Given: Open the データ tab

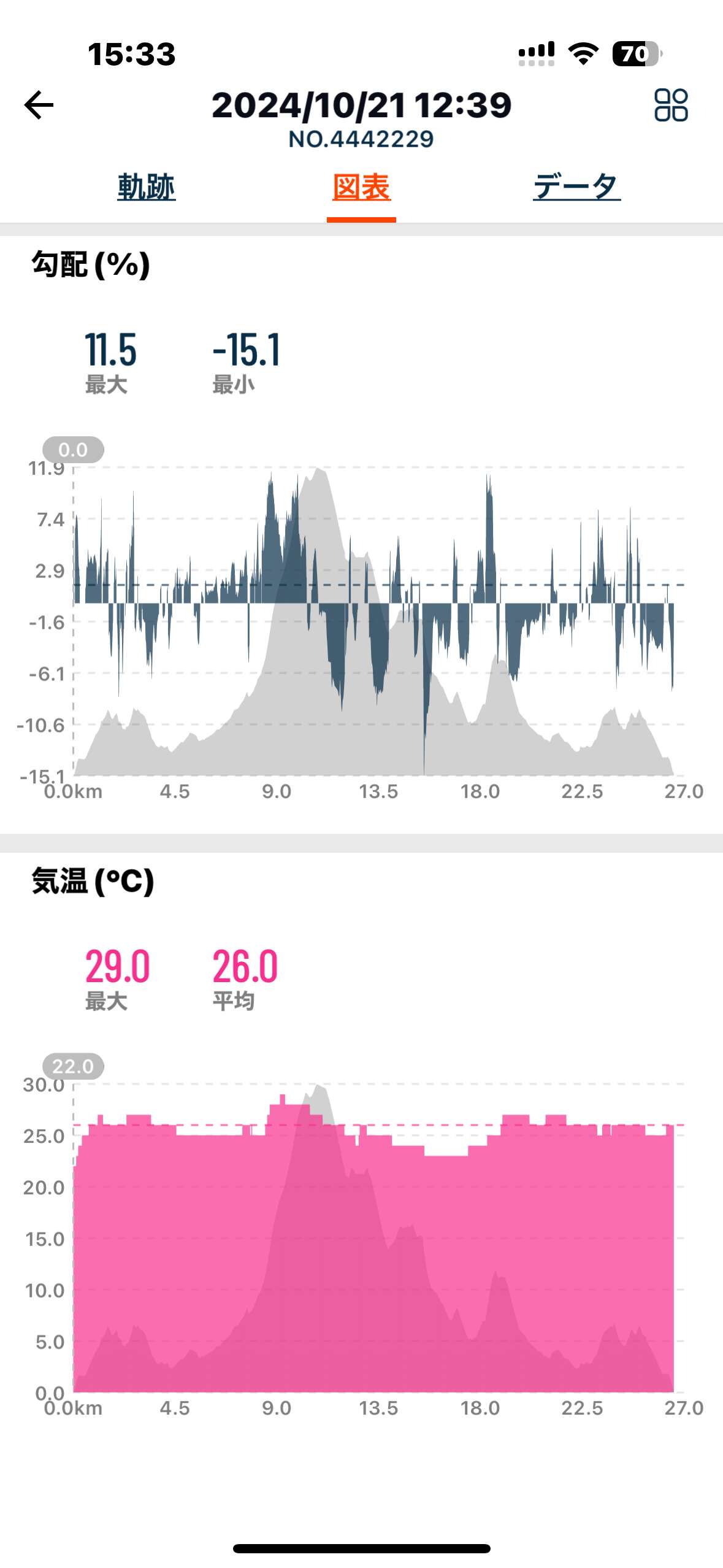Looking at the screenshot, I should (x=576, y=187).
